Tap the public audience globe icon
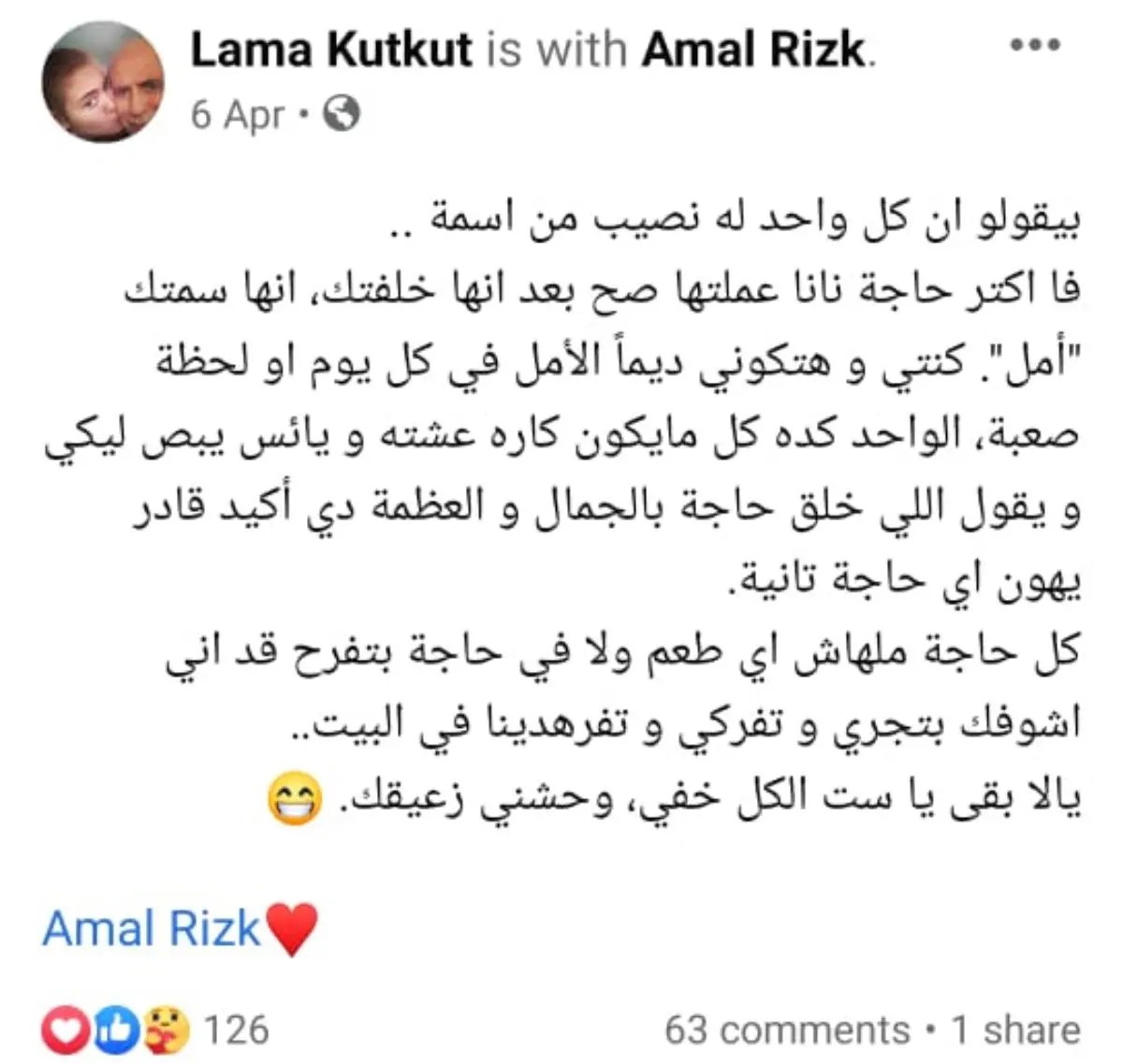The image size is (1123, 1064). click(x=342, y=115)
